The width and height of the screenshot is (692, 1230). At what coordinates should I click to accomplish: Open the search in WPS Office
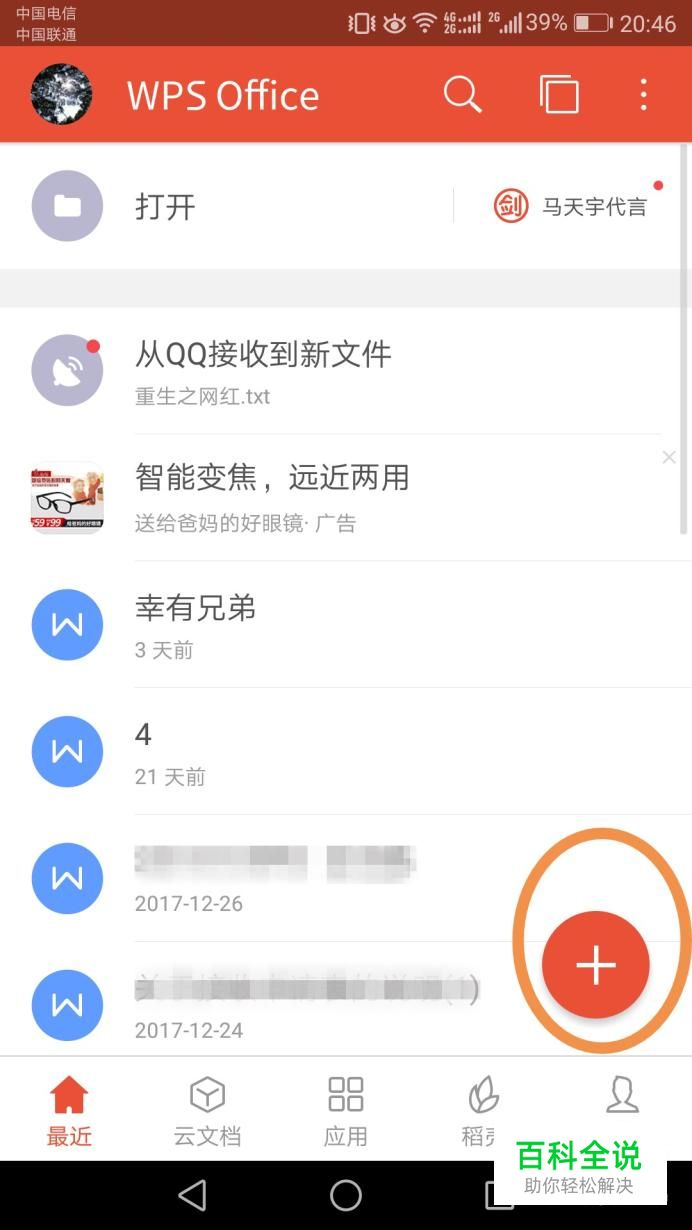coord(462,95)
